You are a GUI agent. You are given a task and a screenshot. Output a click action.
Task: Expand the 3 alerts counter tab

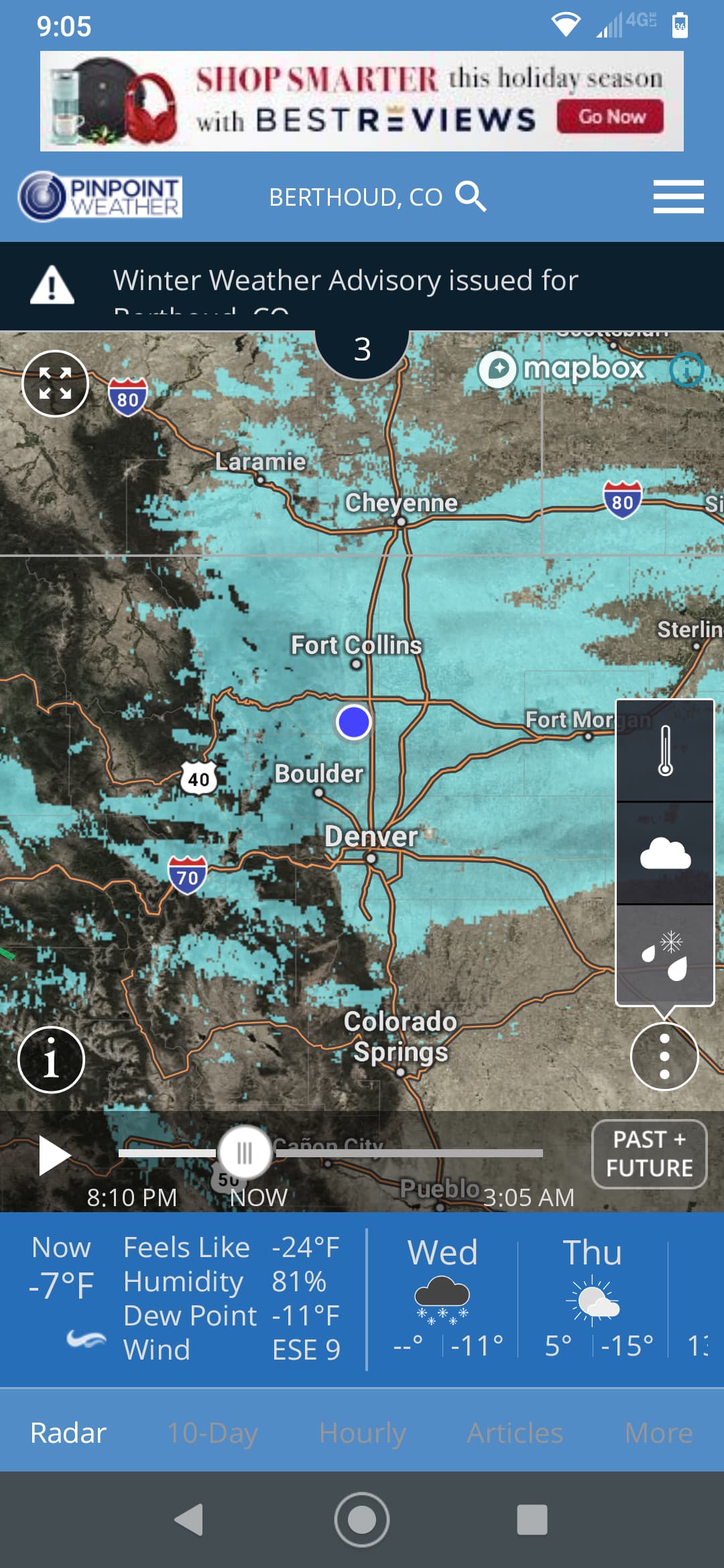pyautogui.click(x=362, y=350)
